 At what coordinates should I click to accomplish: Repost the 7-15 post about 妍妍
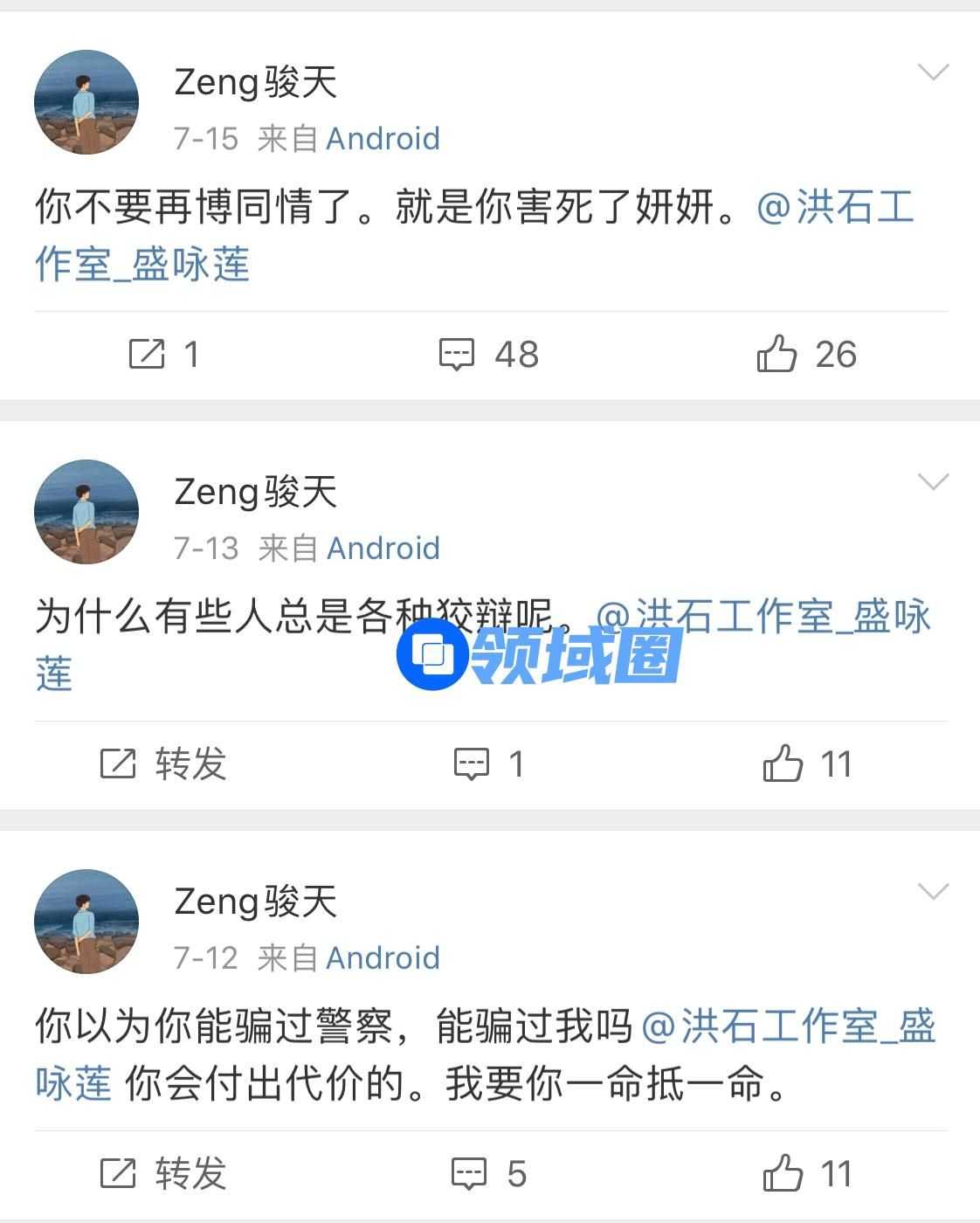coord(163,355)
